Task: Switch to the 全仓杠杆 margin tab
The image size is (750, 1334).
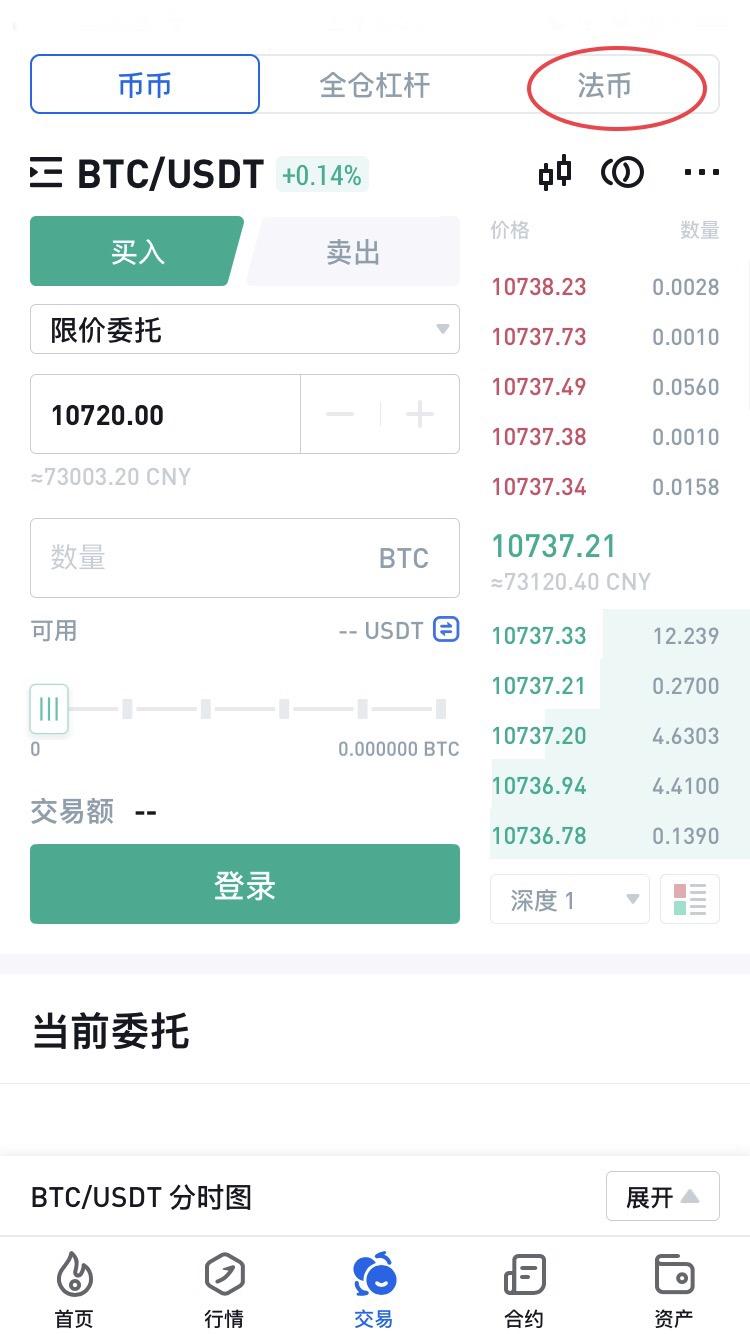Action: click(x=374, y=86)
